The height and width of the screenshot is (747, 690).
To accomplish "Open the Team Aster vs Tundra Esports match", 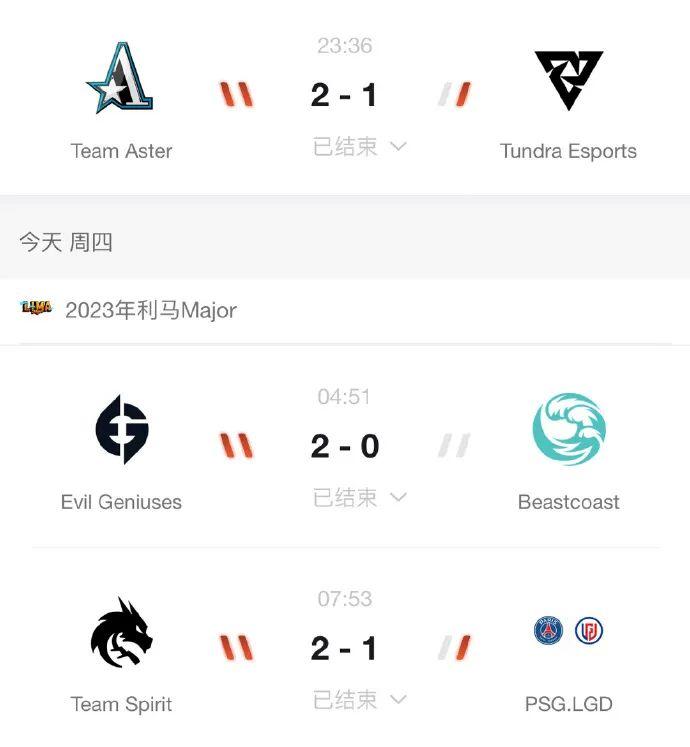I will (344, 95).
